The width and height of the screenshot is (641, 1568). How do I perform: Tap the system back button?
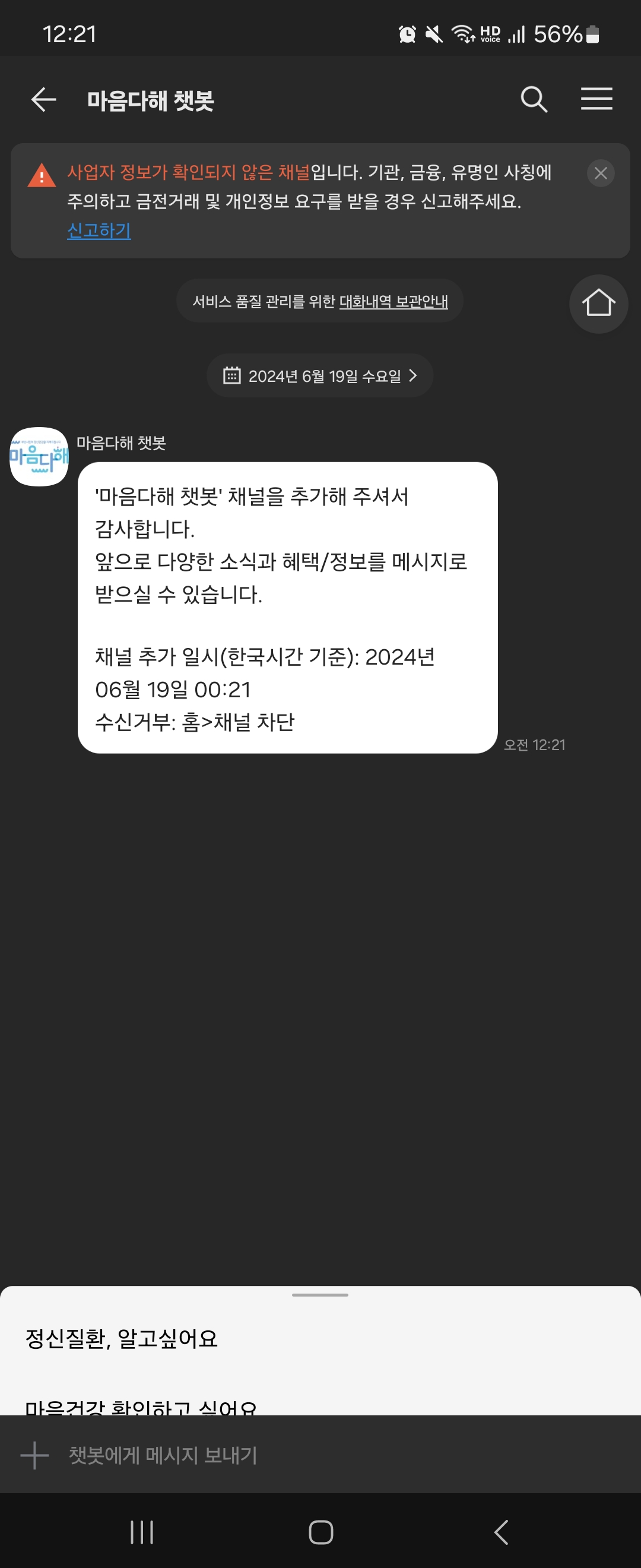[501, 1532]
